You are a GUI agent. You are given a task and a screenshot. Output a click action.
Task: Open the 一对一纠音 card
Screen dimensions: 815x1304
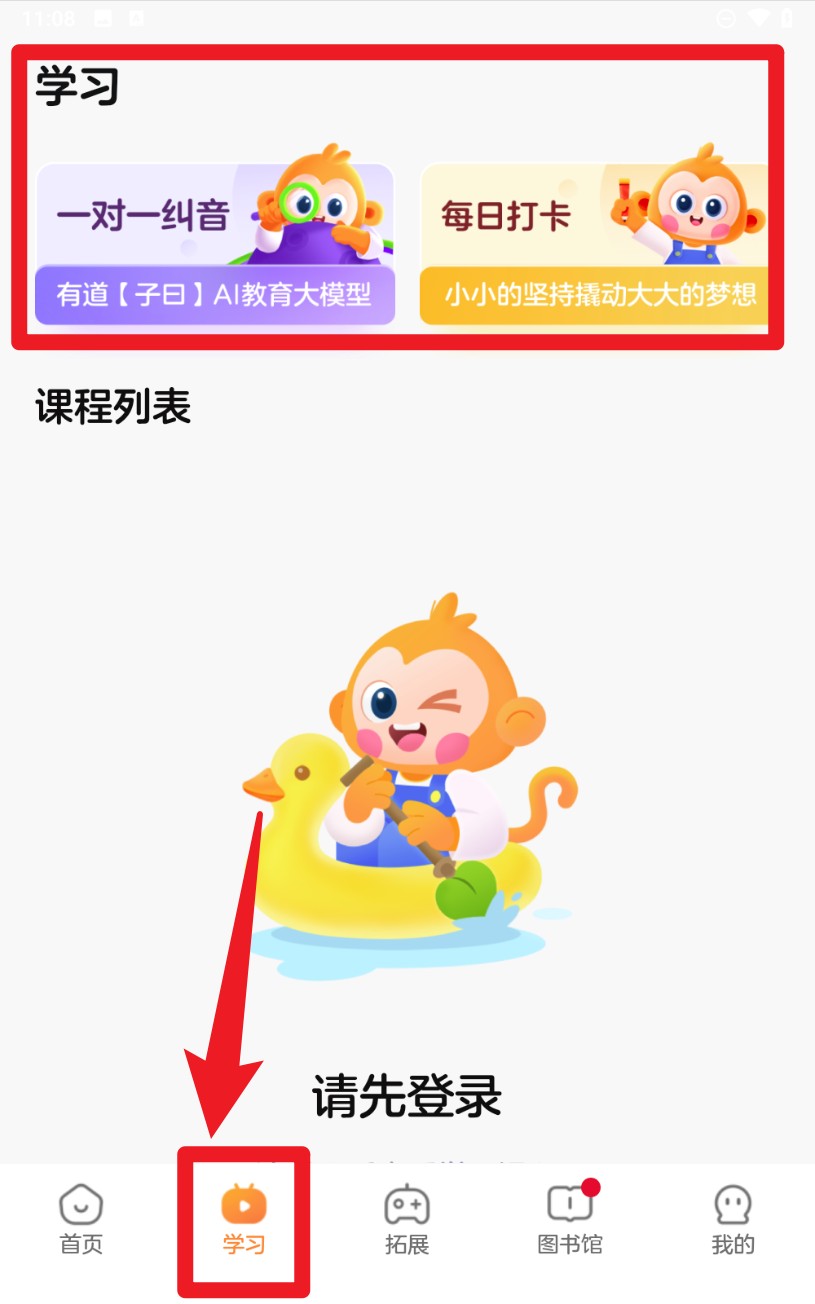[x=214, y=244]
